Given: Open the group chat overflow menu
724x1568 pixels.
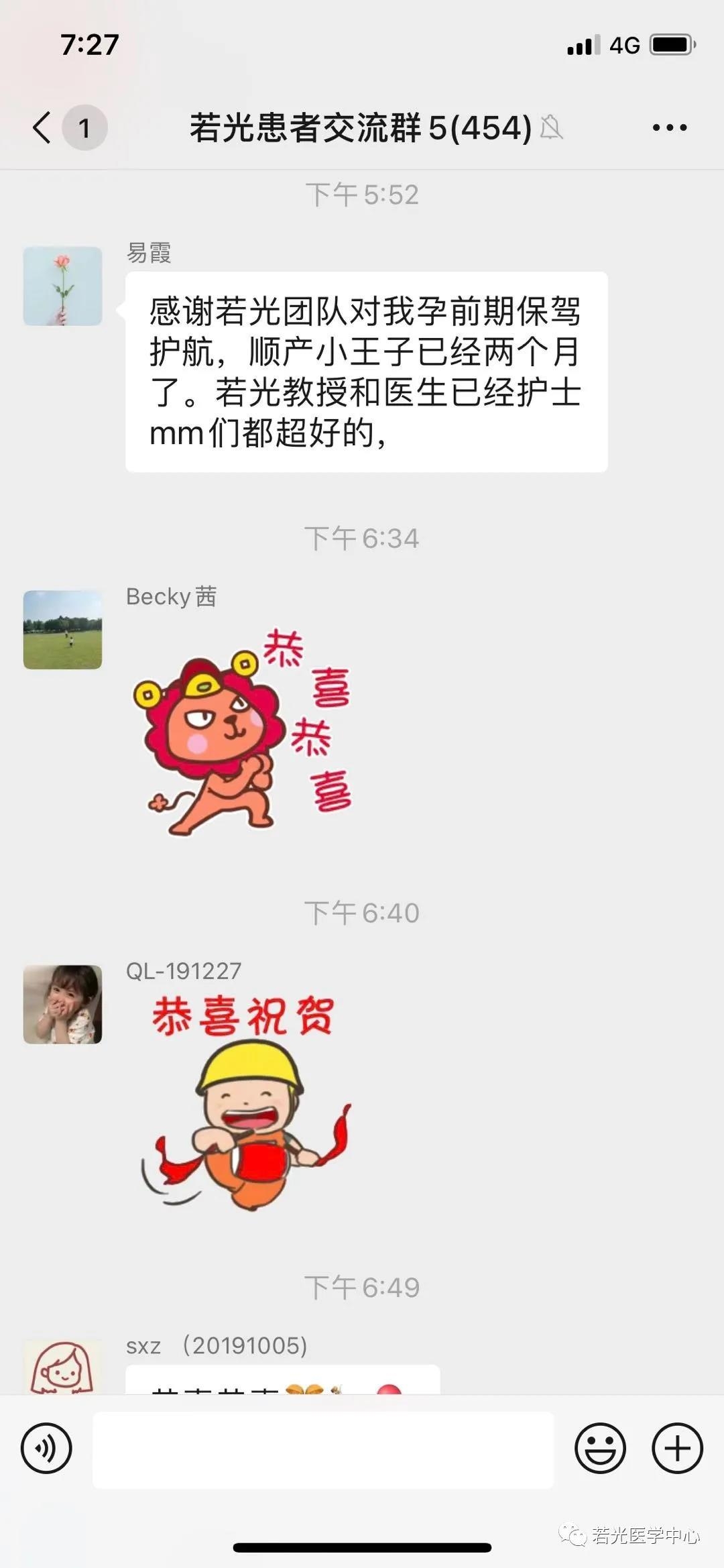Looking at the screenshot, I should [x=670, y=127].
